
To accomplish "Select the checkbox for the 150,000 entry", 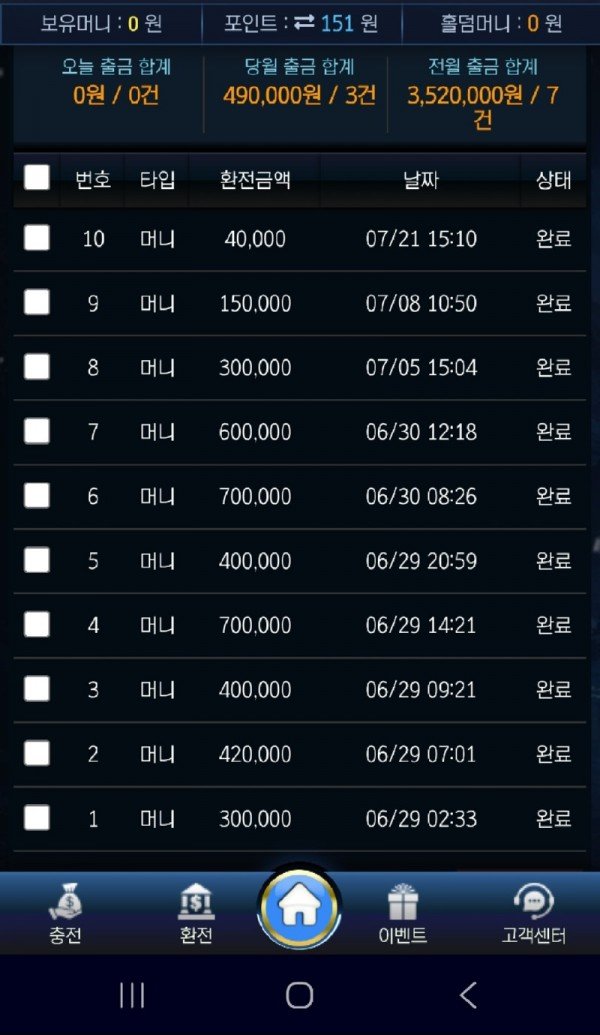I will 37,302.
